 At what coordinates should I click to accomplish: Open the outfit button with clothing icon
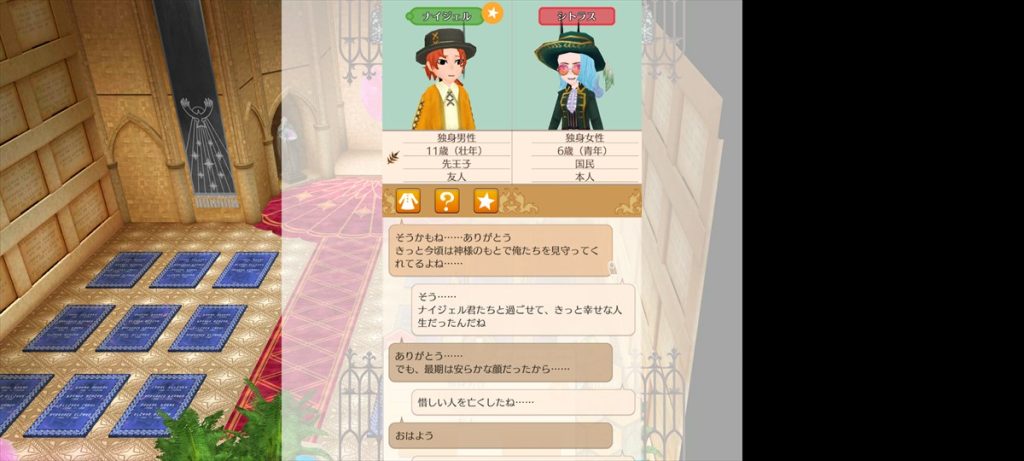408,201
